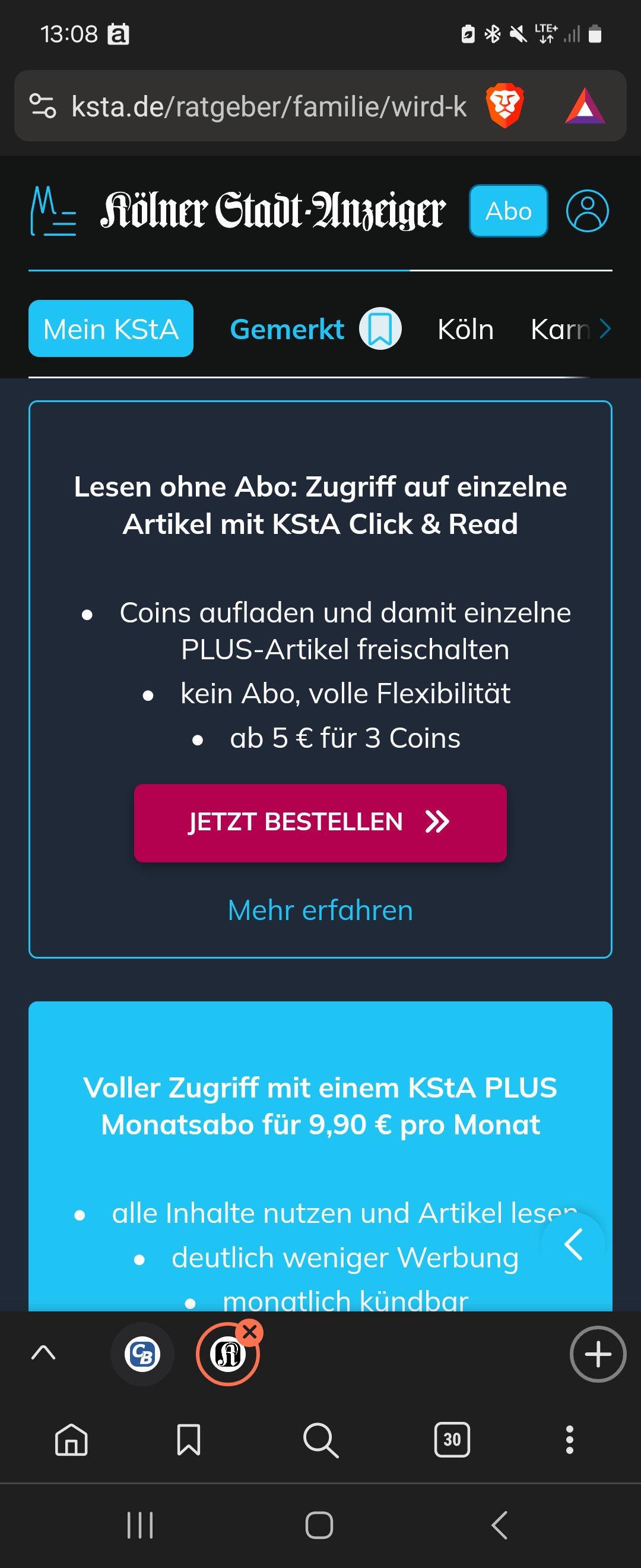Show more sections via chevron arrow

tap(605, 328)
